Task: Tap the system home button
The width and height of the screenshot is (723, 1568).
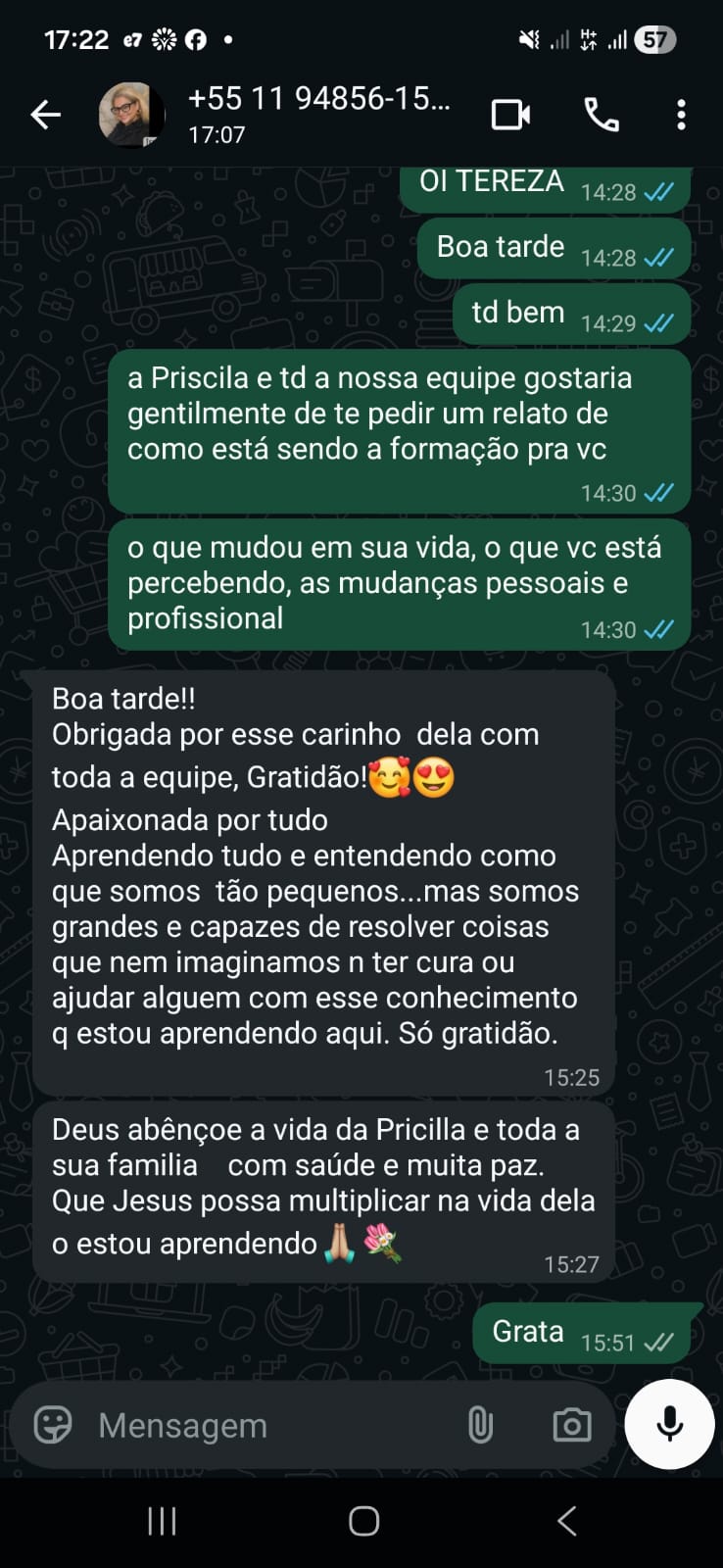Action: [x=363, y=1521]
